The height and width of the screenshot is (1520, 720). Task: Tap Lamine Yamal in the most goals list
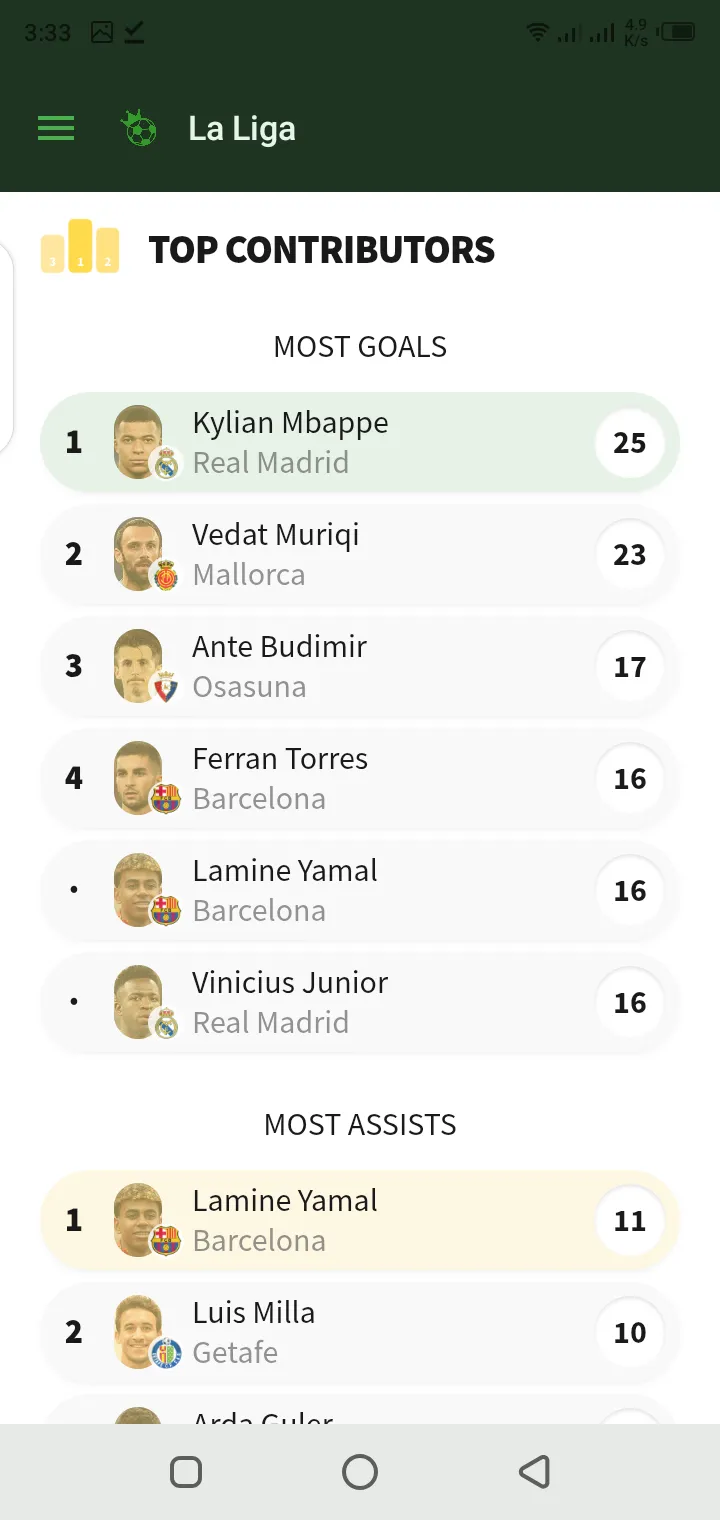(360, 890)
